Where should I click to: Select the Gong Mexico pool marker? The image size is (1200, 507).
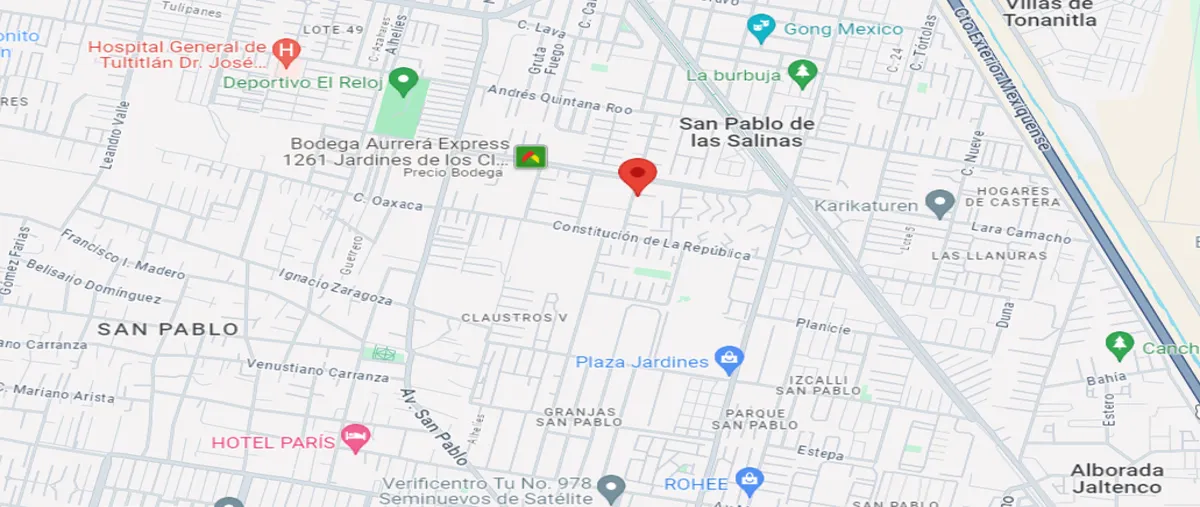(x=762, y=28)
